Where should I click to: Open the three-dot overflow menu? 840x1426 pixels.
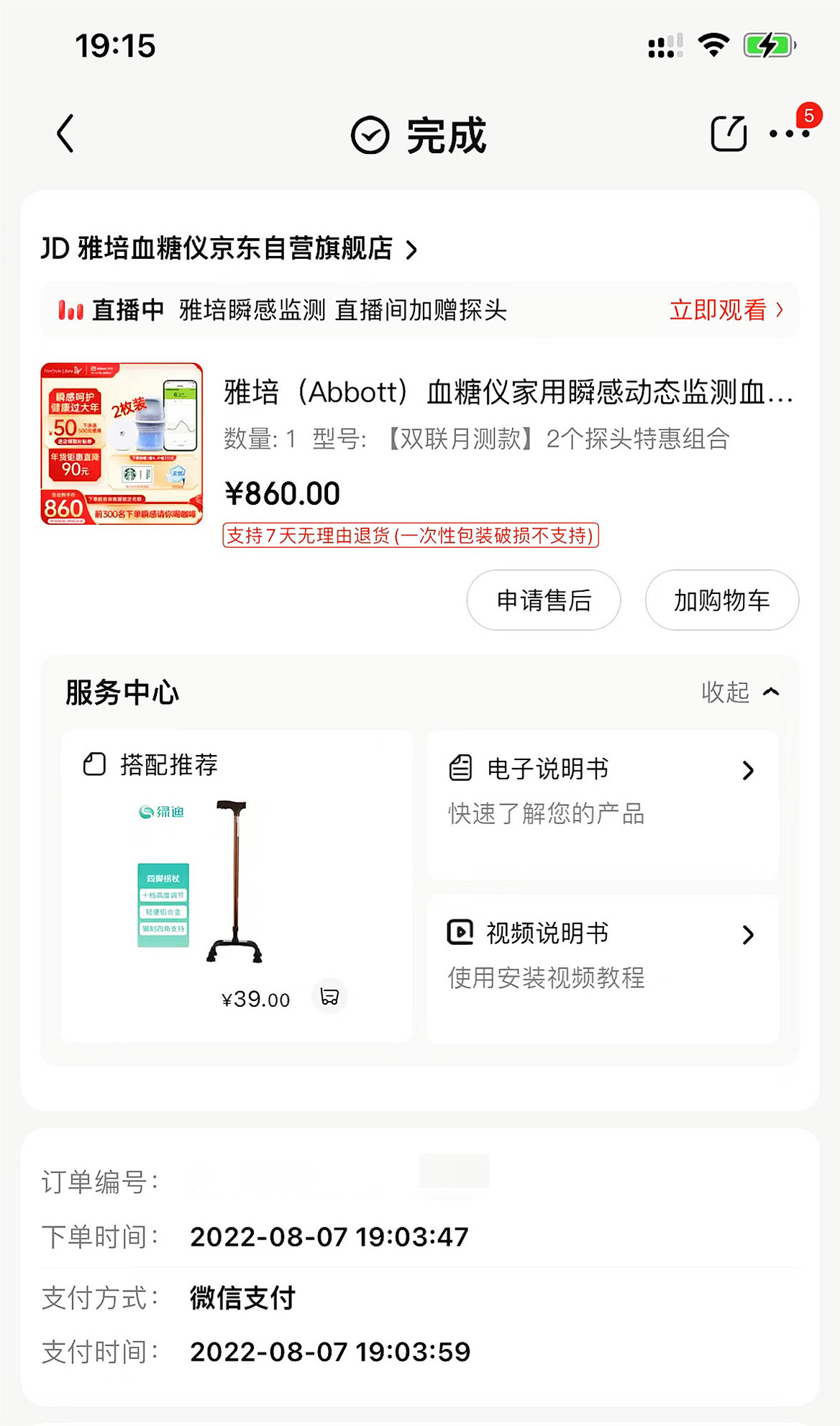point(789,134)
